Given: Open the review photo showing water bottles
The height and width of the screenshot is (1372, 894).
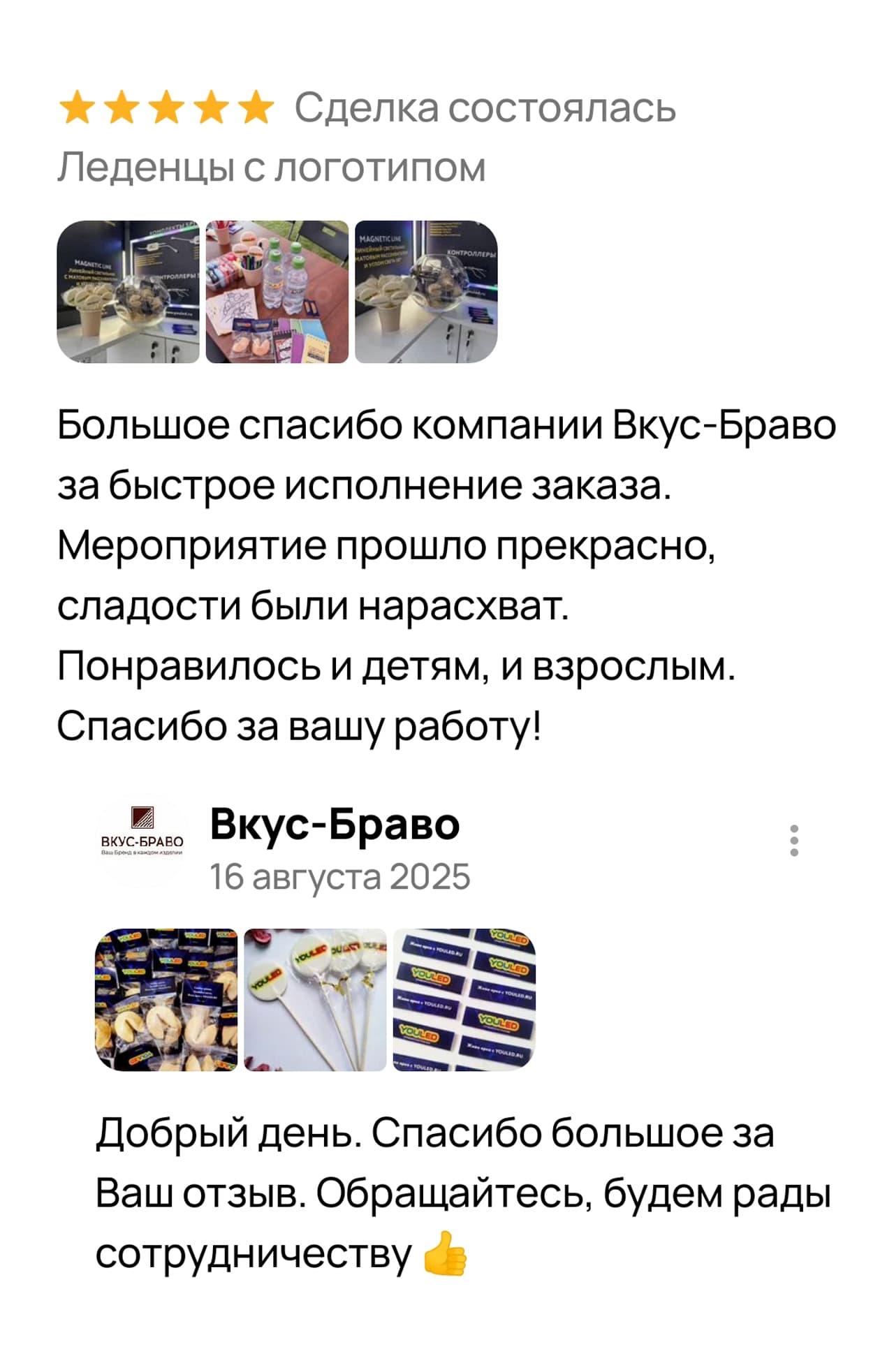Looking at the screenshot, I should [x=277, y=292].
